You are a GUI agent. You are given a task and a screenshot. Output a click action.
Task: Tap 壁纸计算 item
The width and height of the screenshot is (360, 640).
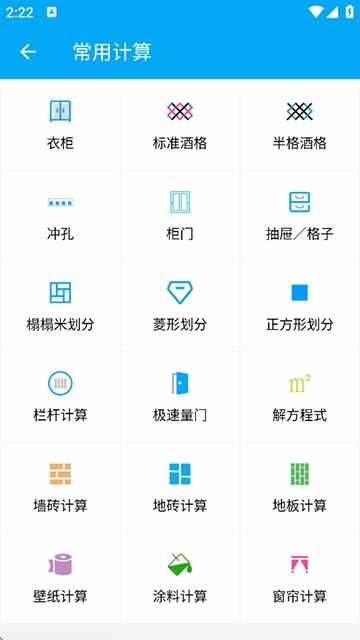60,578
